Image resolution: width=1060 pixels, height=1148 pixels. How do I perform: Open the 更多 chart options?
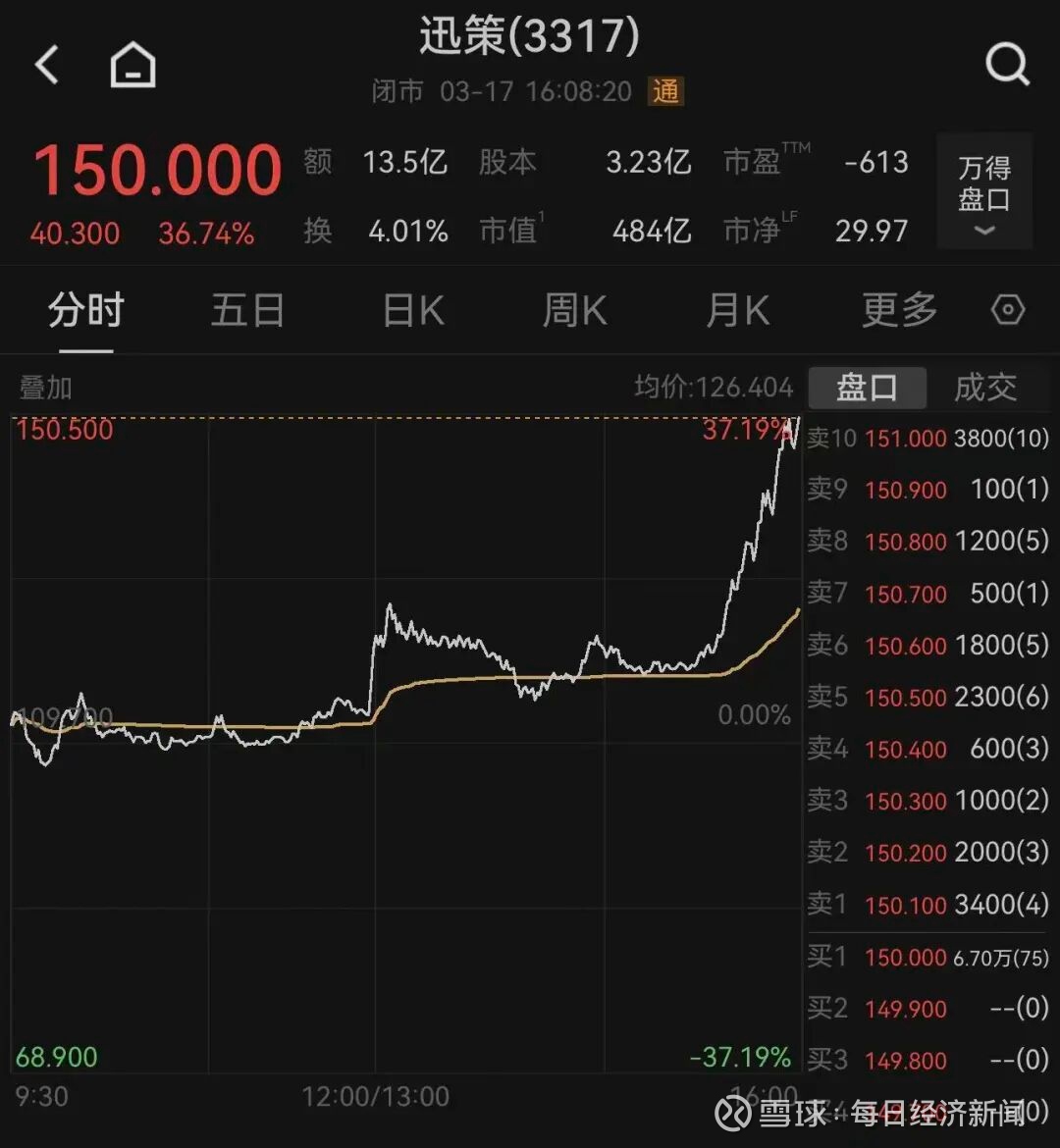point(899,311)
